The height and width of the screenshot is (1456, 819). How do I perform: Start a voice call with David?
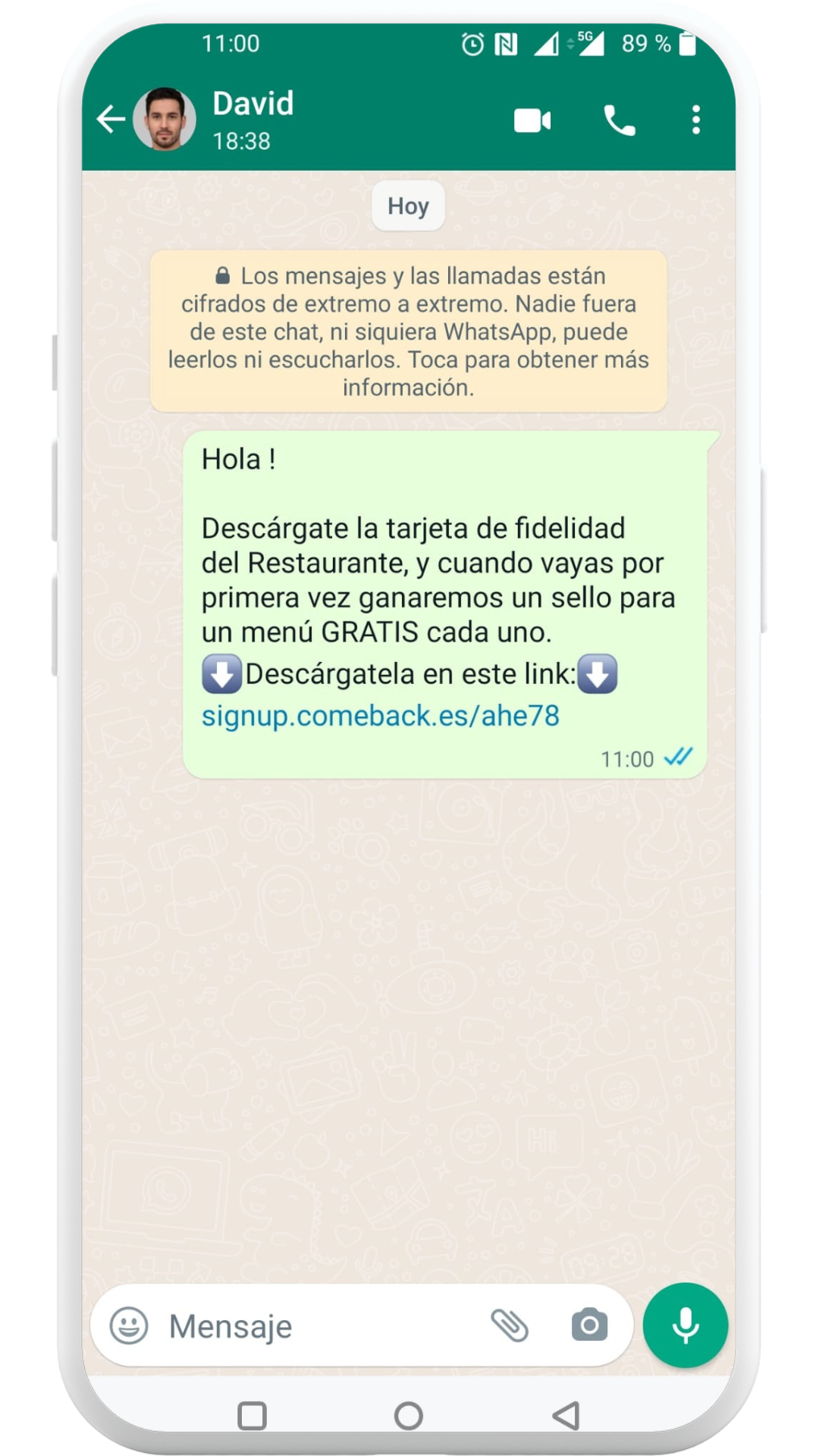[619, 121]
